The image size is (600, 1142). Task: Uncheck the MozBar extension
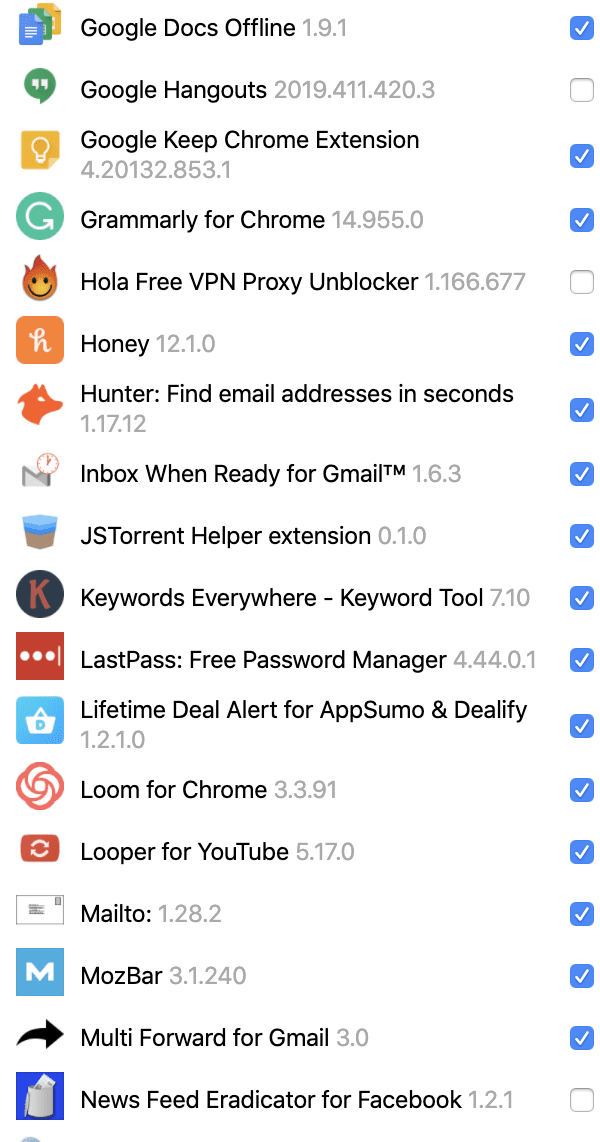click(582, 975)
